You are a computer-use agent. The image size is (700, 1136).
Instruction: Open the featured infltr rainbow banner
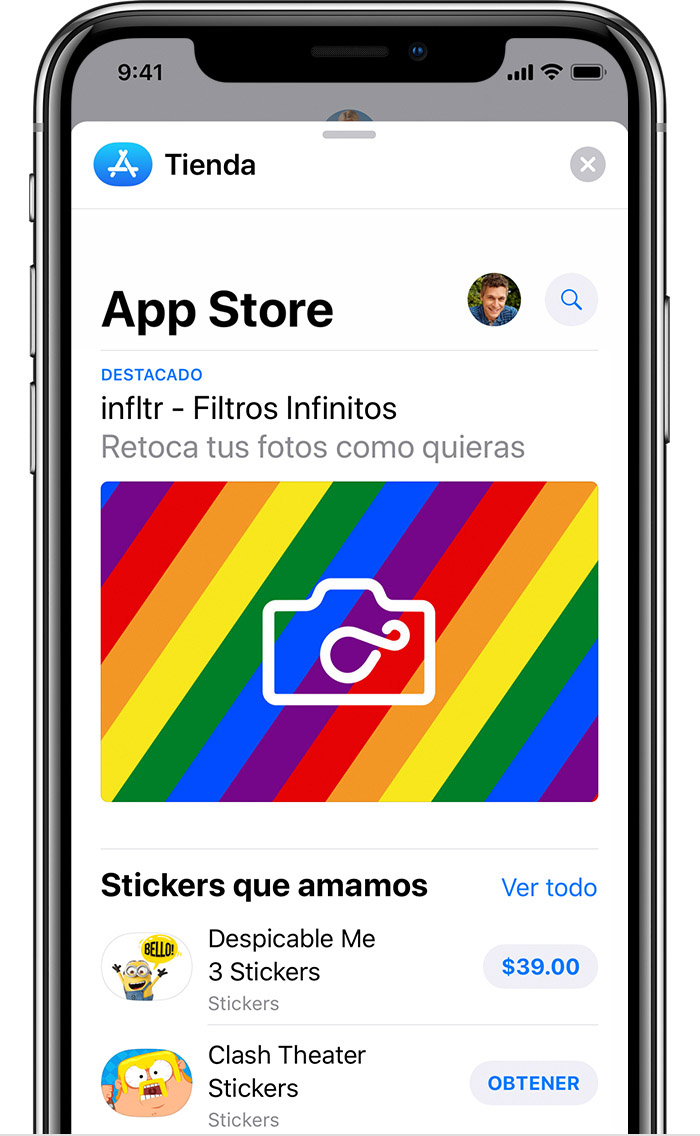(x=349, y=641)
